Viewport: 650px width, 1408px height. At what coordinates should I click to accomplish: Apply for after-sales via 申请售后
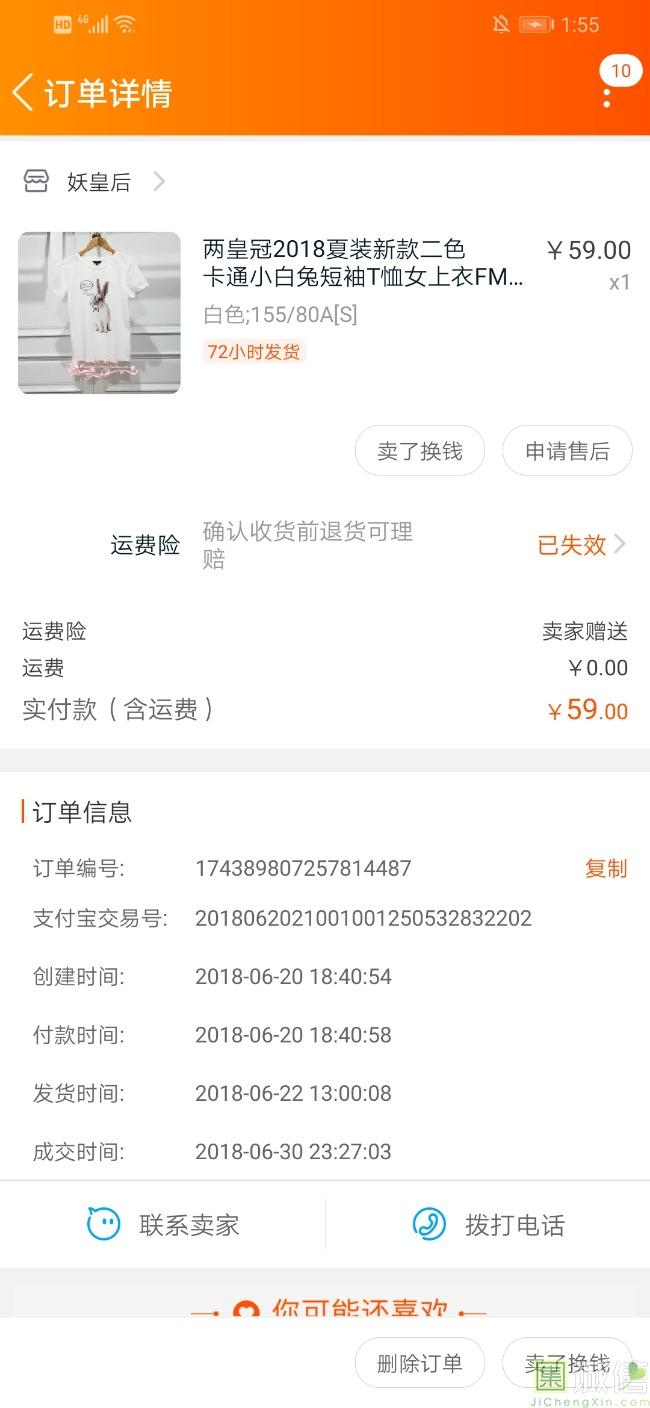[567, 451]
